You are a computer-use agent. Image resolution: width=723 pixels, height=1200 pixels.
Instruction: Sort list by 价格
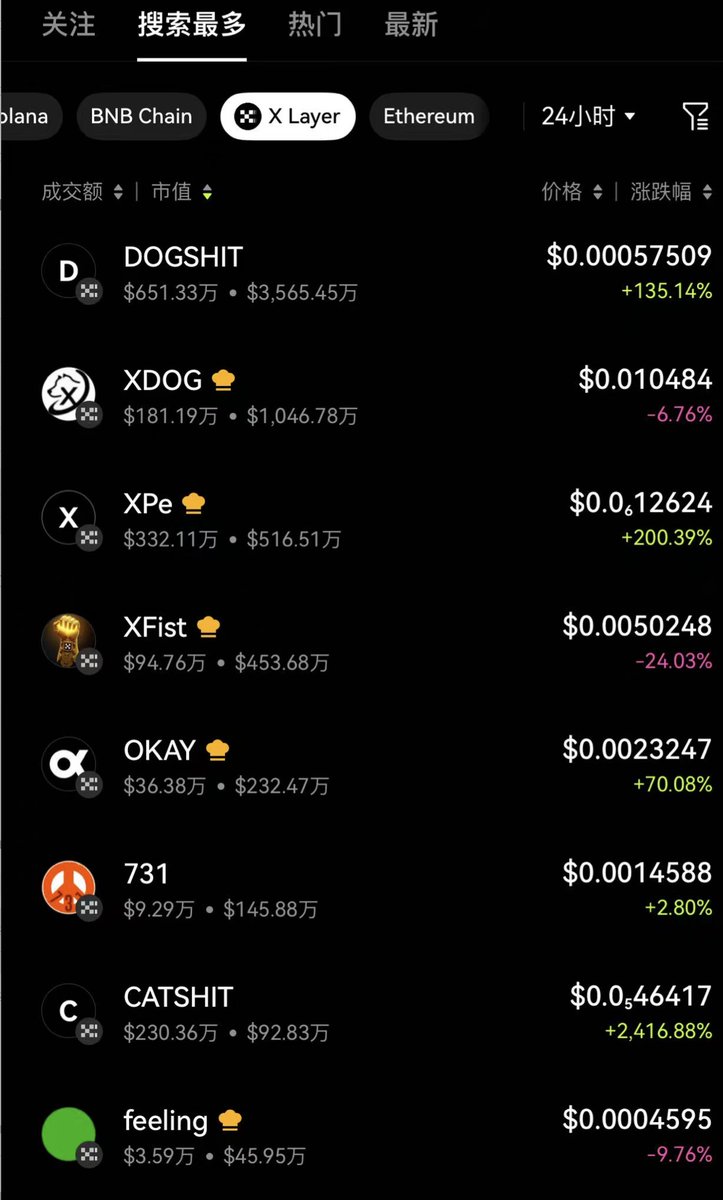[x=572, y=191]
